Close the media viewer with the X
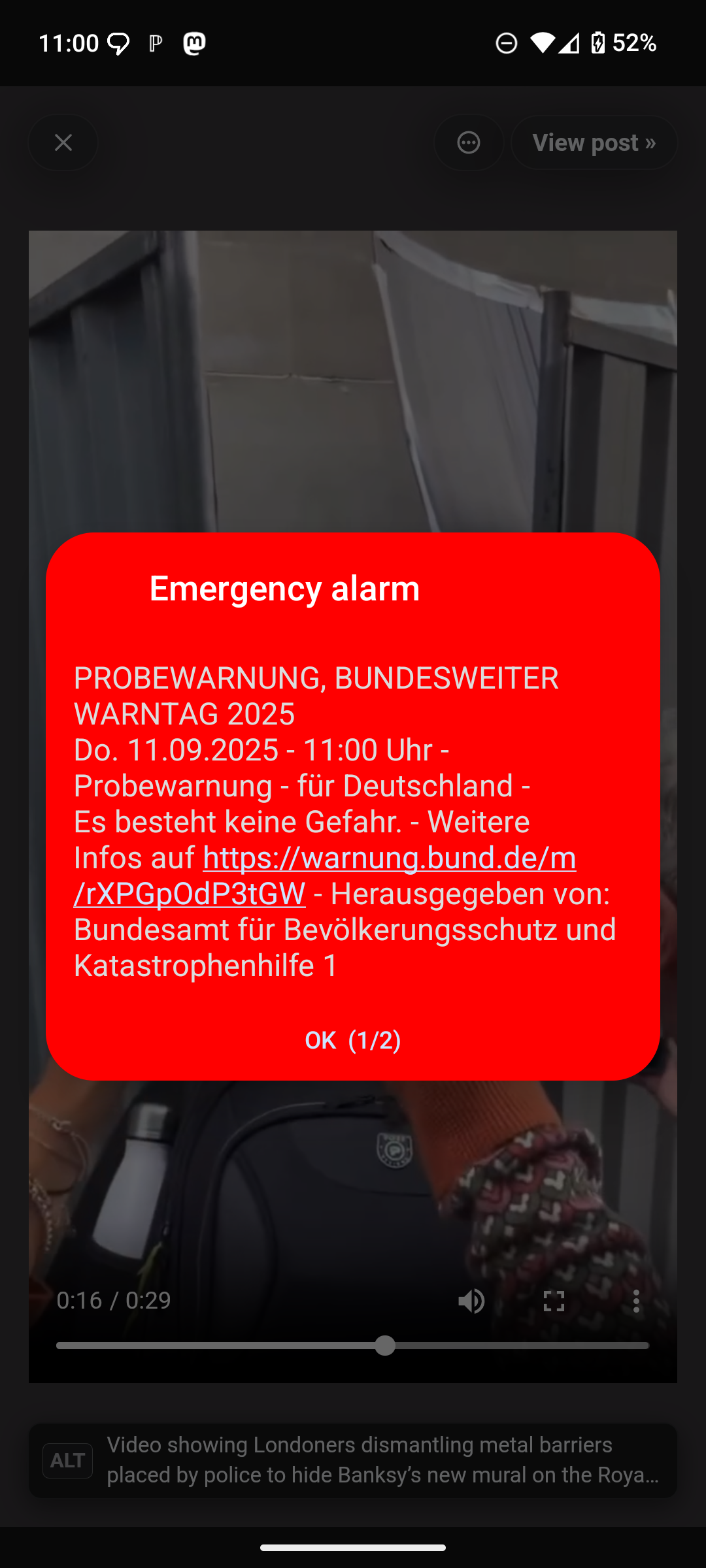The width and height of the screenshot is (706, 1568). [63, 142]
